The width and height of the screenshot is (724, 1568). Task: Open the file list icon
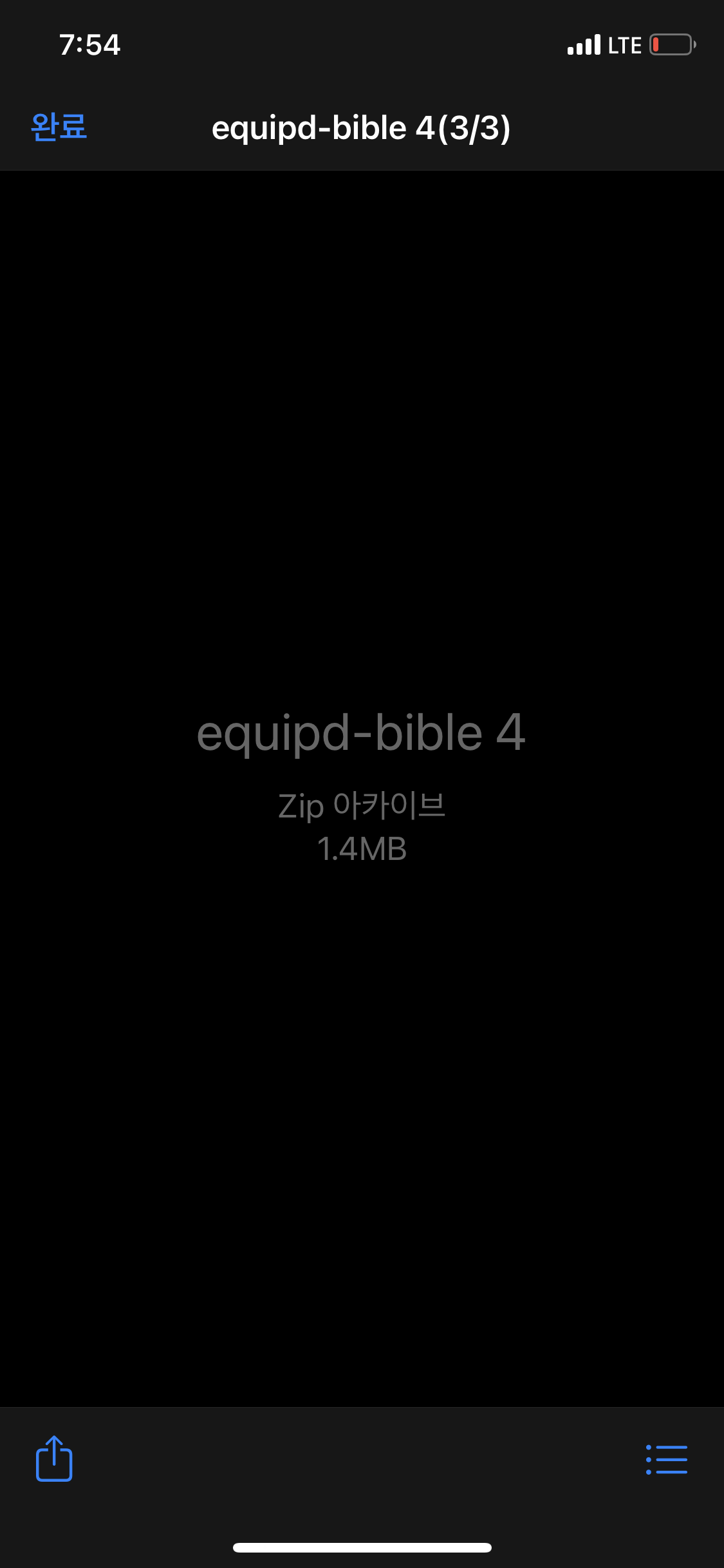[667, 1459]
